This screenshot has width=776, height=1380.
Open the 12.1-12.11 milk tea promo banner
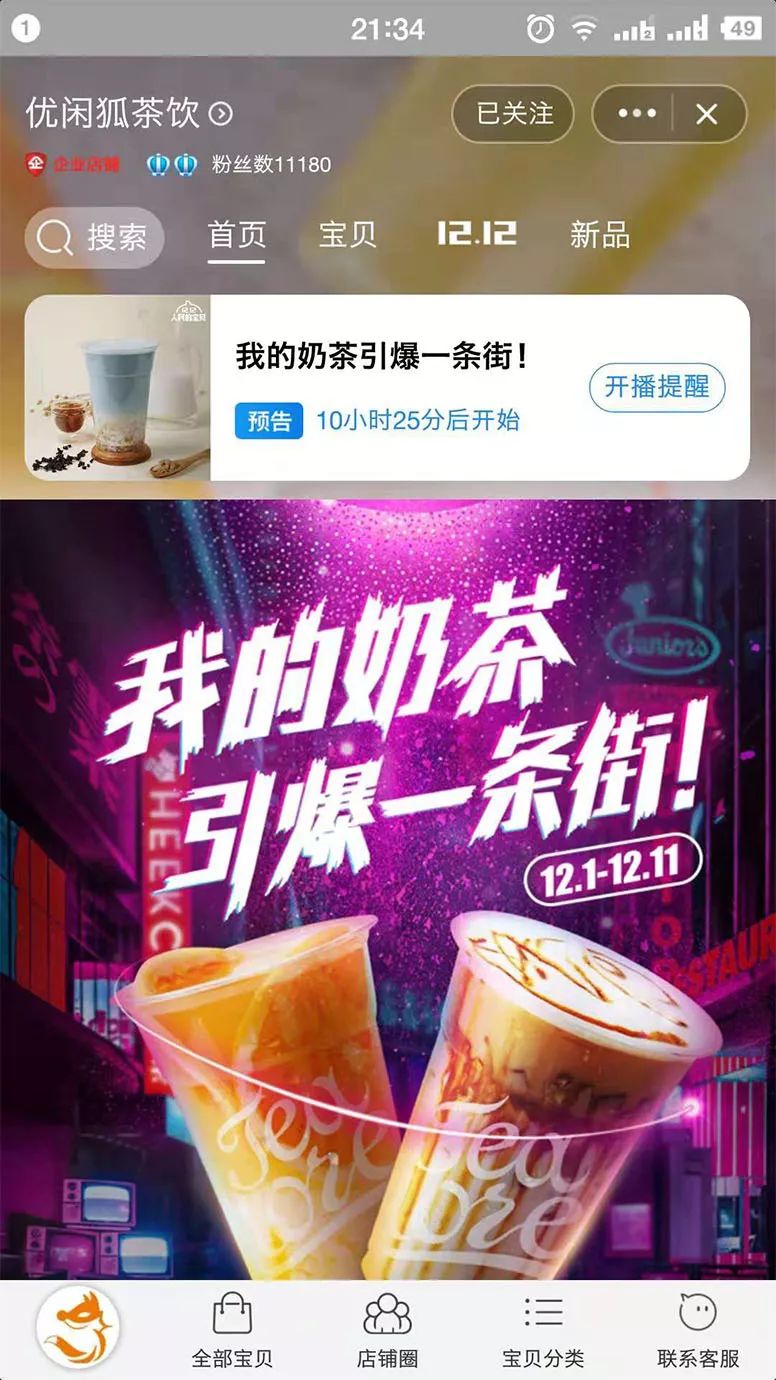tap(388, 890)
